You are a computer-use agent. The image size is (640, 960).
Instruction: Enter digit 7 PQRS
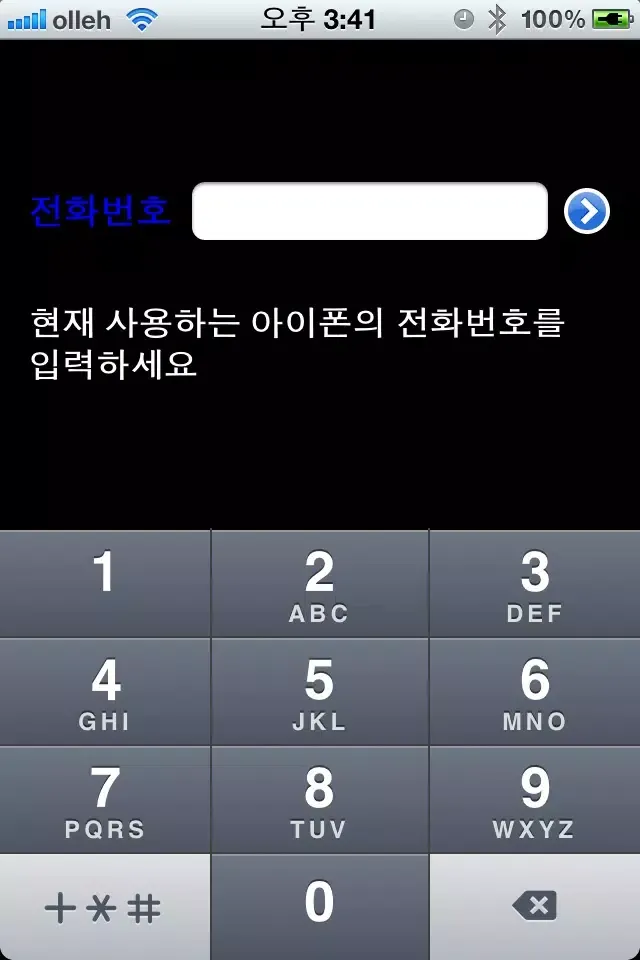(105, 800)
